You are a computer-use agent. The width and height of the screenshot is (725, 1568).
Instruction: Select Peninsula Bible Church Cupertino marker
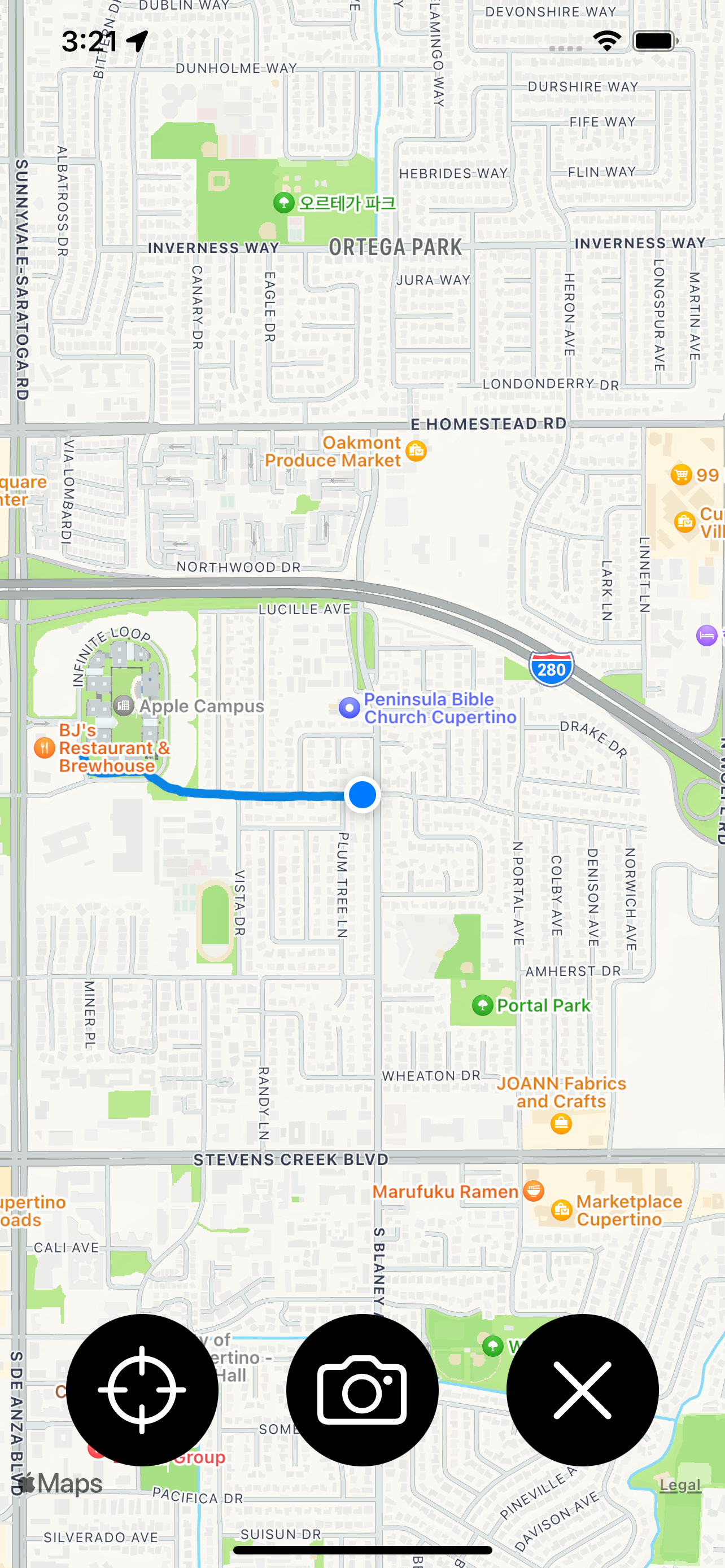(x=350, y=708)
